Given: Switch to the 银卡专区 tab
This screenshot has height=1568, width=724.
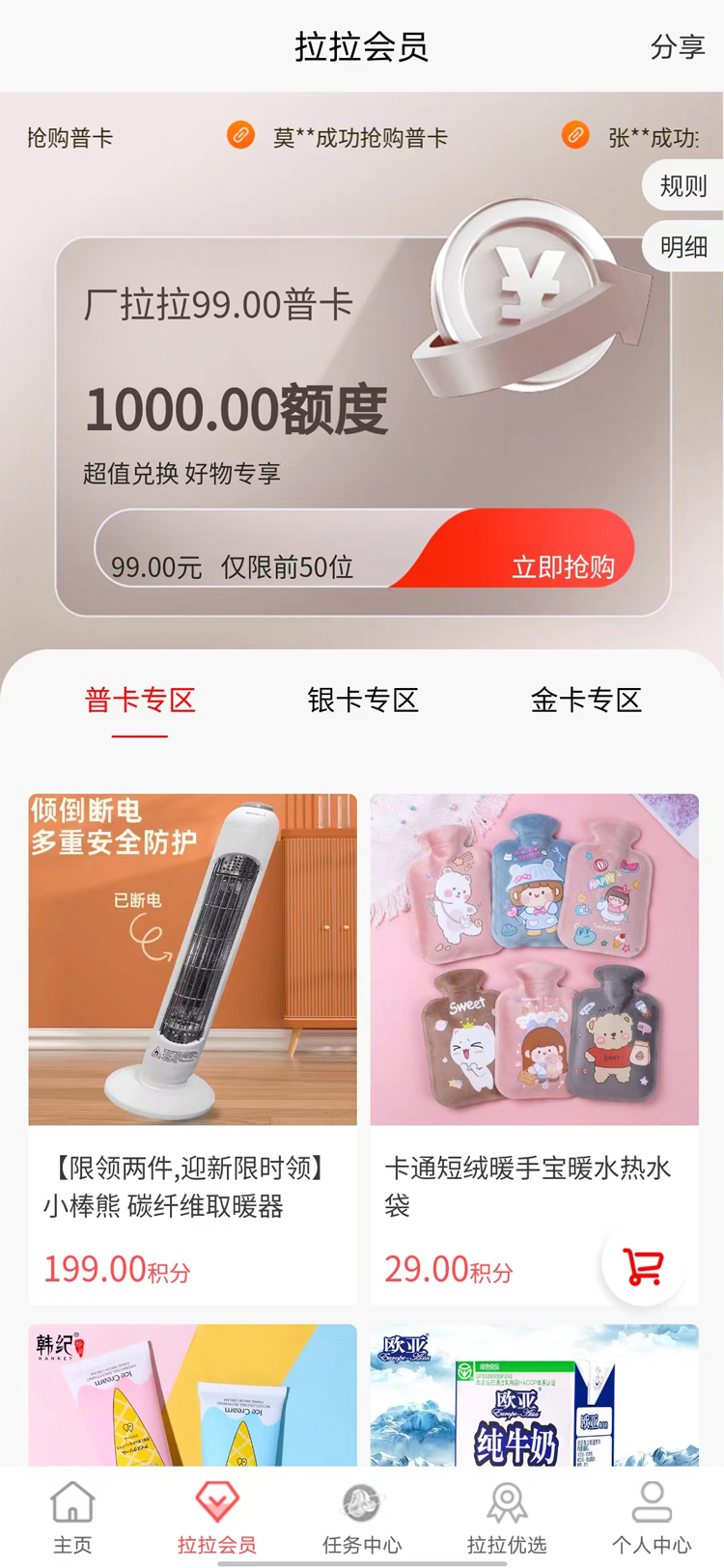Looking at the screenshot, I should click(x=360, y=701).
